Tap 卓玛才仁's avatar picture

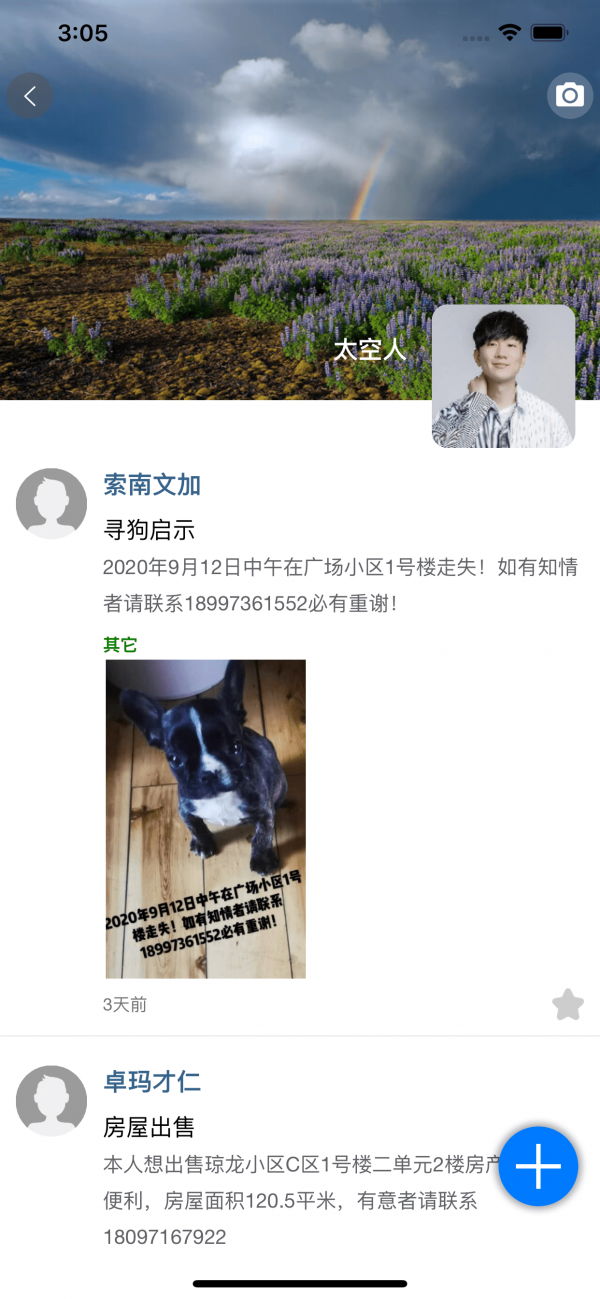click(x=51, y=1100)
